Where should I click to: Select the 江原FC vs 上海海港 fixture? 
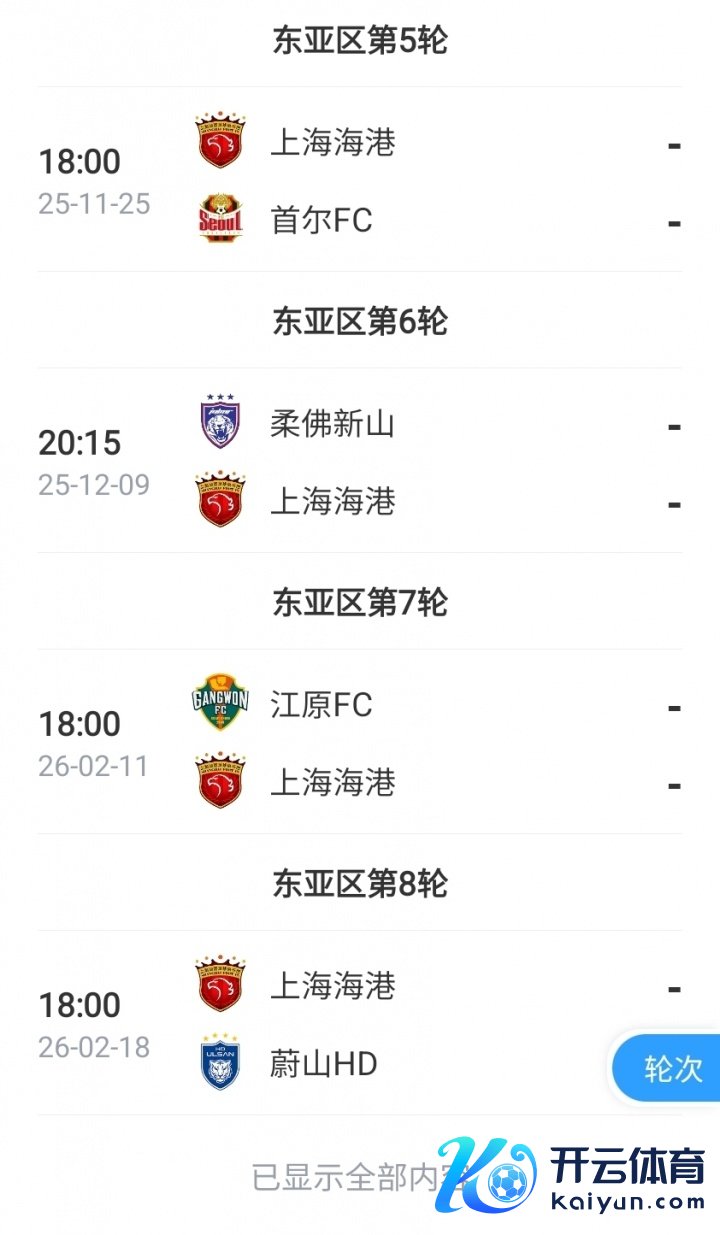click(360, 743)
